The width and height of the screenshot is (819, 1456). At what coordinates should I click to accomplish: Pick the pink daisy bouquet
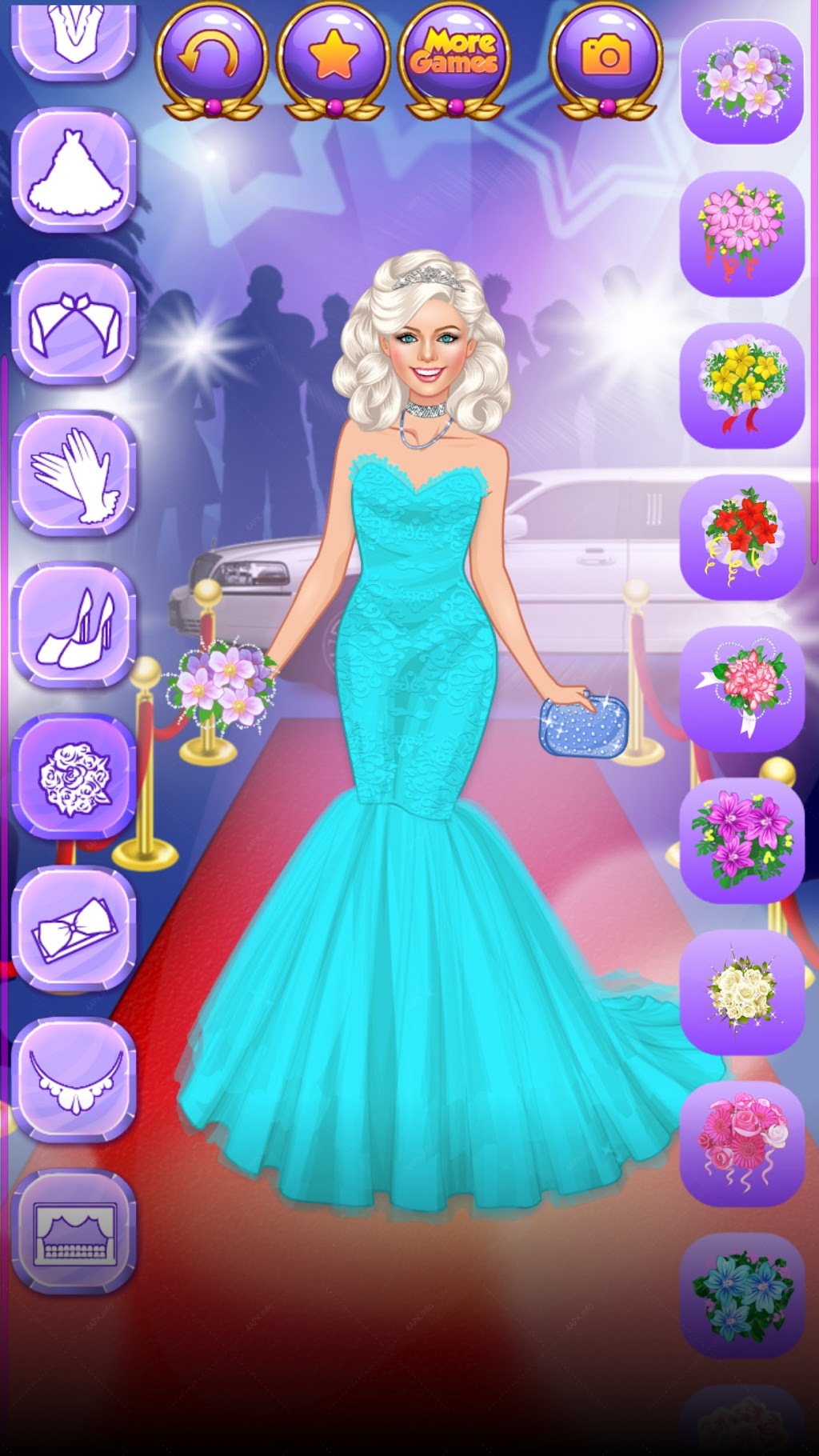(x=742, y=234)
